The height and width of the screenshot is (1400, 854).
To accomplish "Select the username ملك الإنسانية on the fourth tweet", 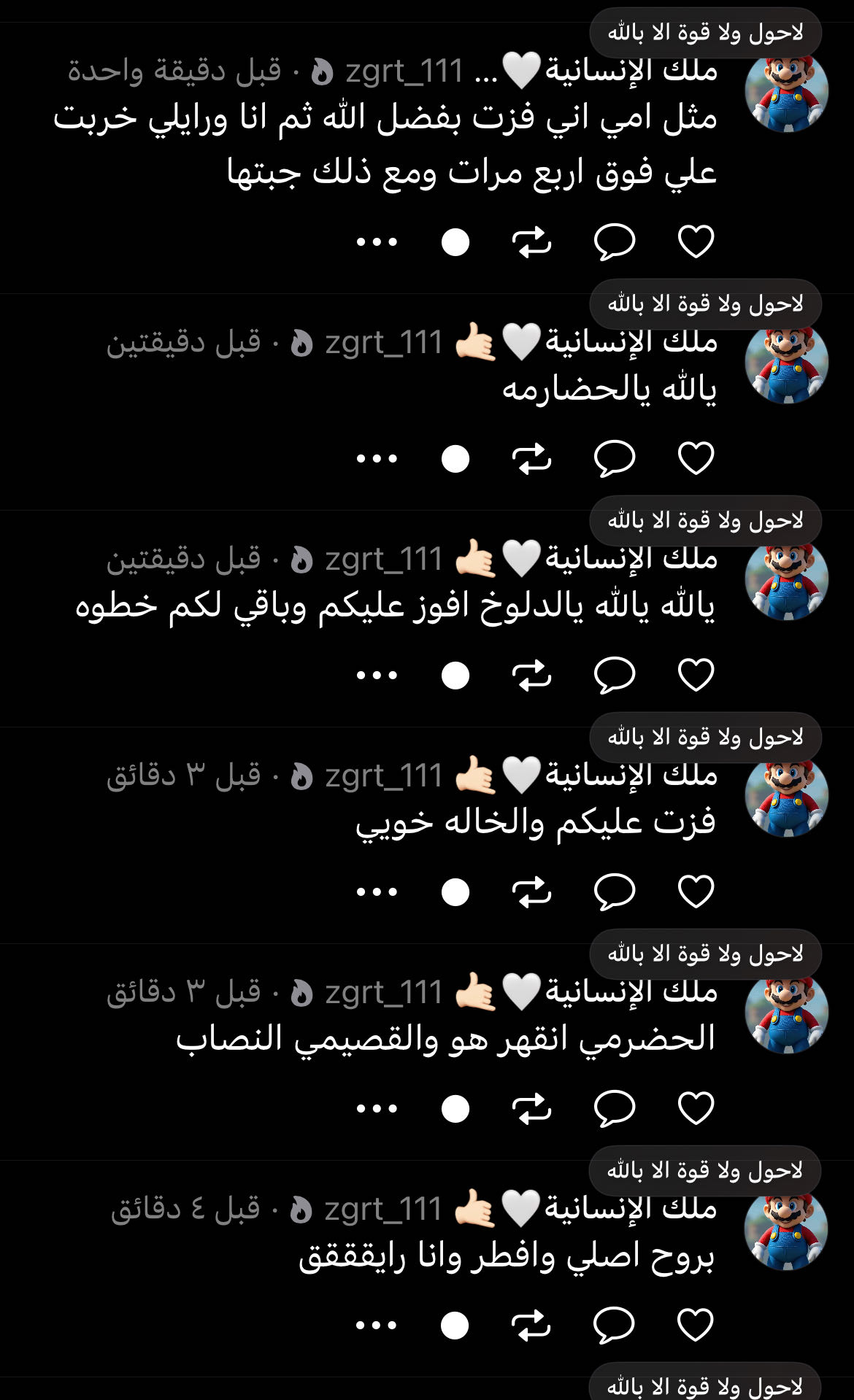I will click(636, 772).
